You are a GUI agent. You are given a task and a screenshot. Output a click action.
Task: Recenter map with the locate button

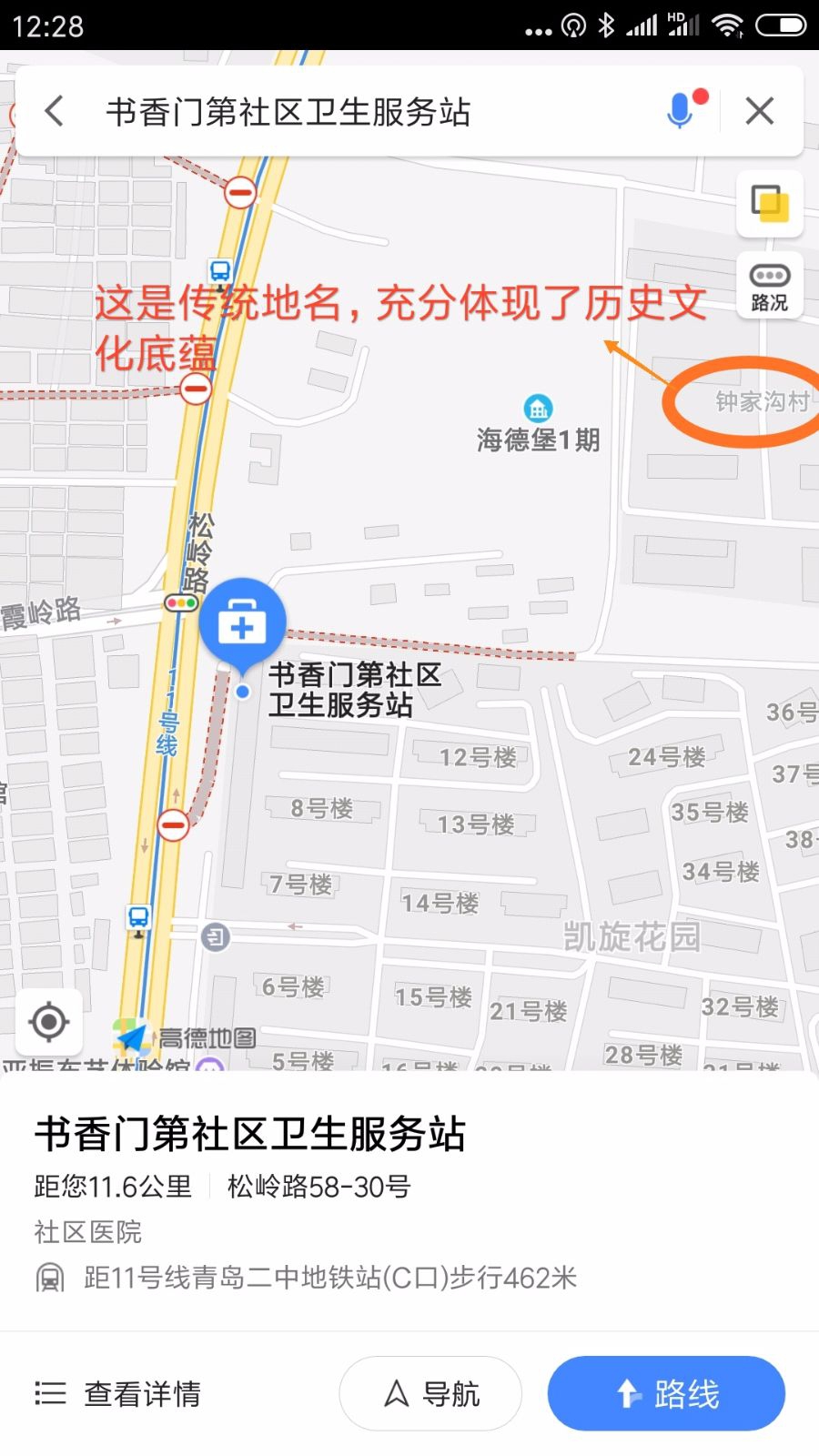coord(49,1022)
